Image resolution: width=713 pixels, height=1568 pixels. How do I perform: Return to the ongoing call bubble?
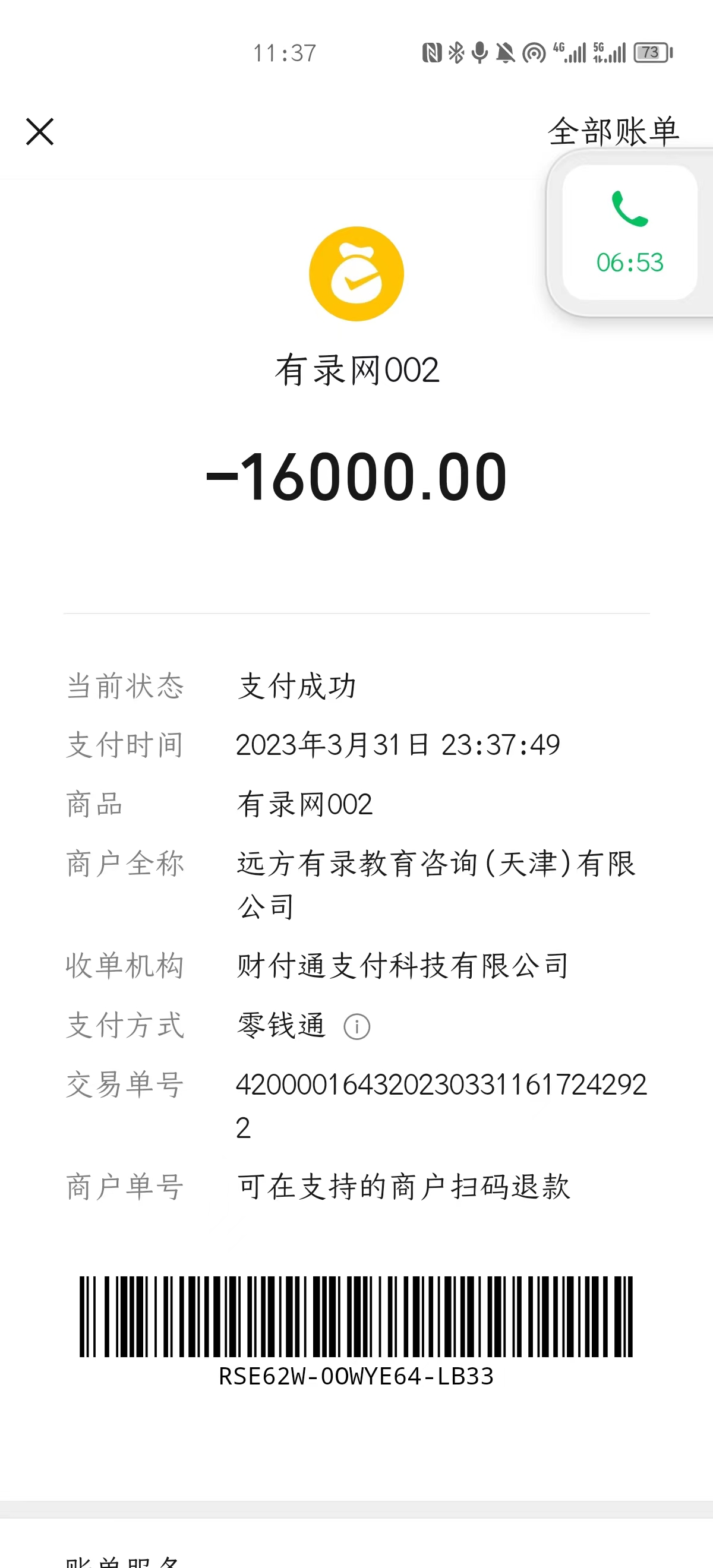point(630,232)
